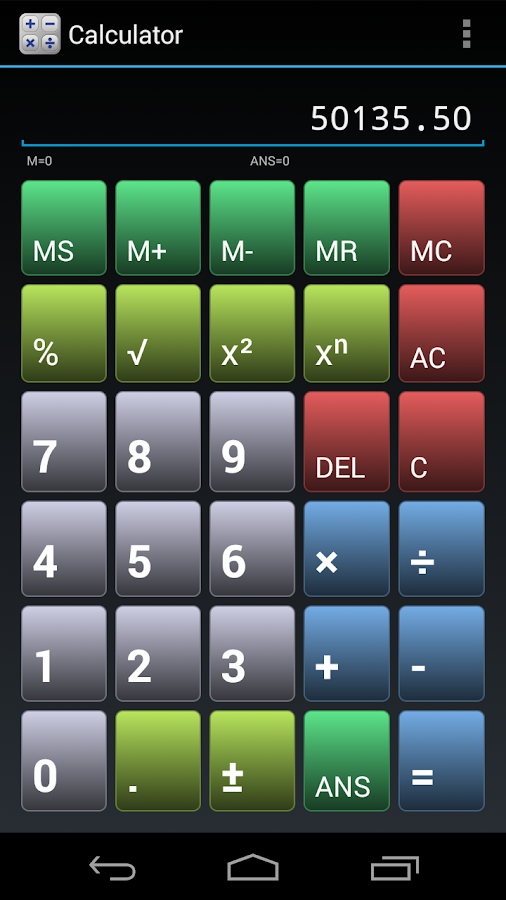Tap the multiplication key
Viewport: 506px width, 900px height.
click(x=347, y=549)
